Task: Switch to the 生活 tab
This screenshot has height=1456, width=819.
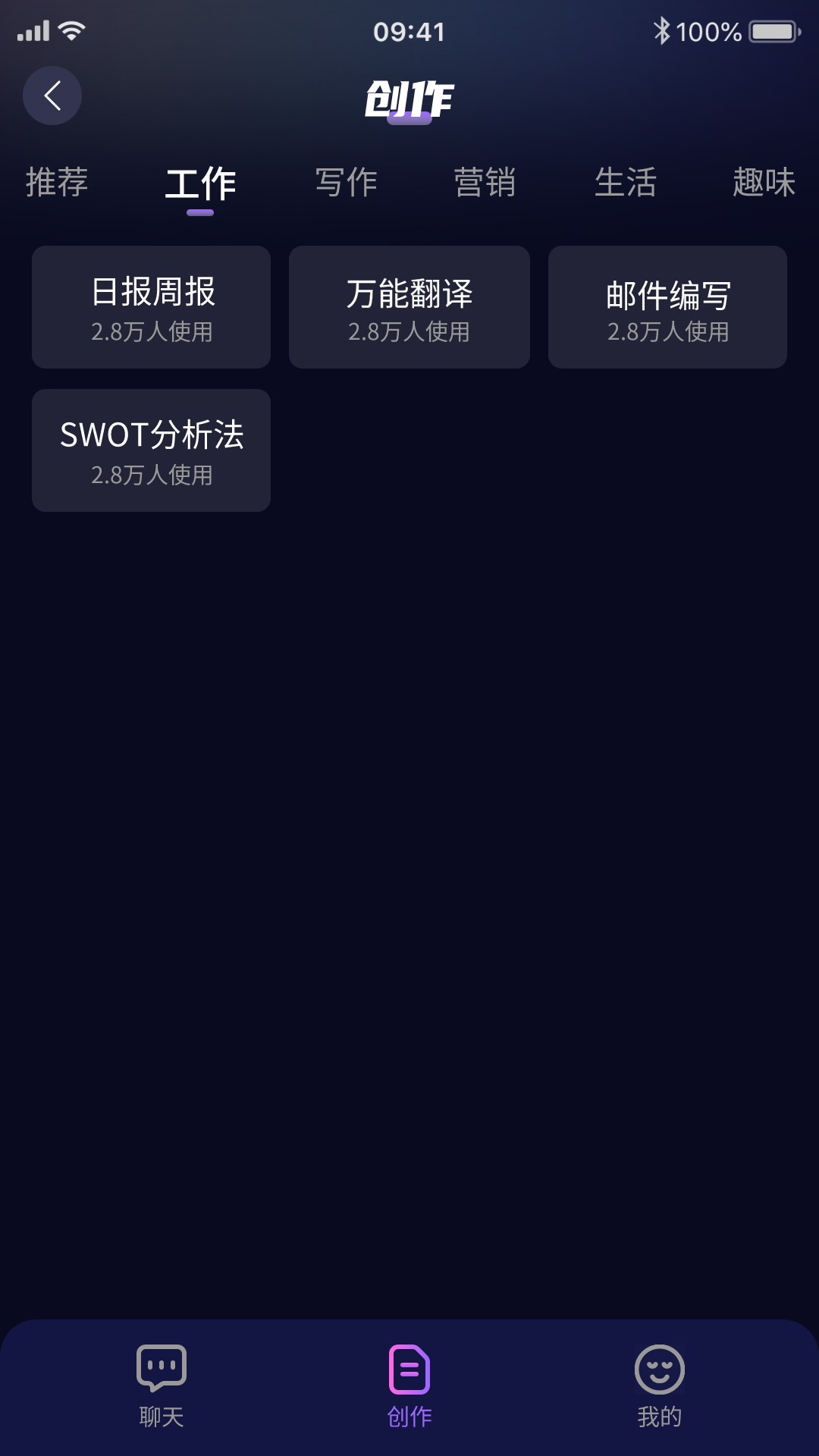Action: pyautogui.click(x=625, y=183)
